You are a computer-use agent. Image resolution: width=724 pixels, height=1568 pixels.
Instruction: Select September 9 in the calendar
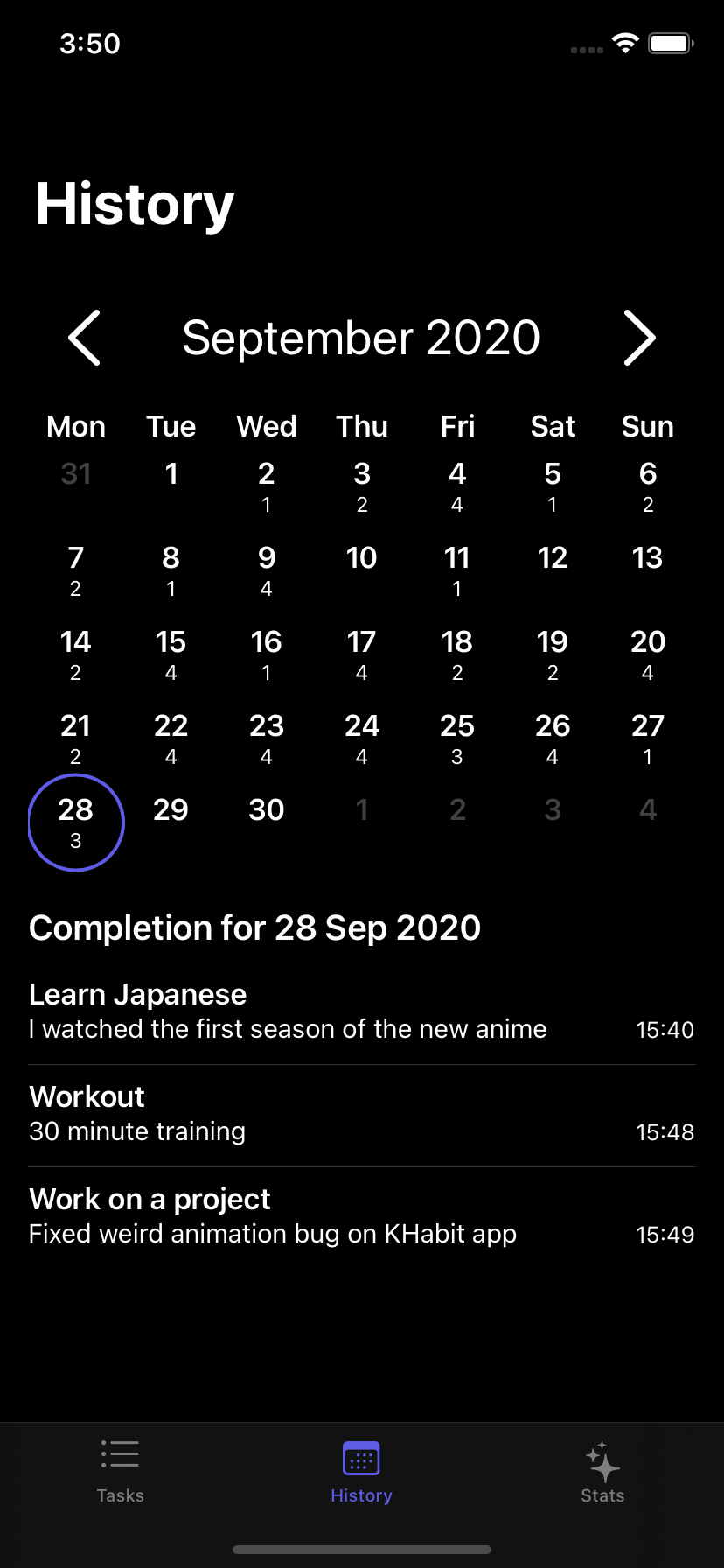coord(267,571)
